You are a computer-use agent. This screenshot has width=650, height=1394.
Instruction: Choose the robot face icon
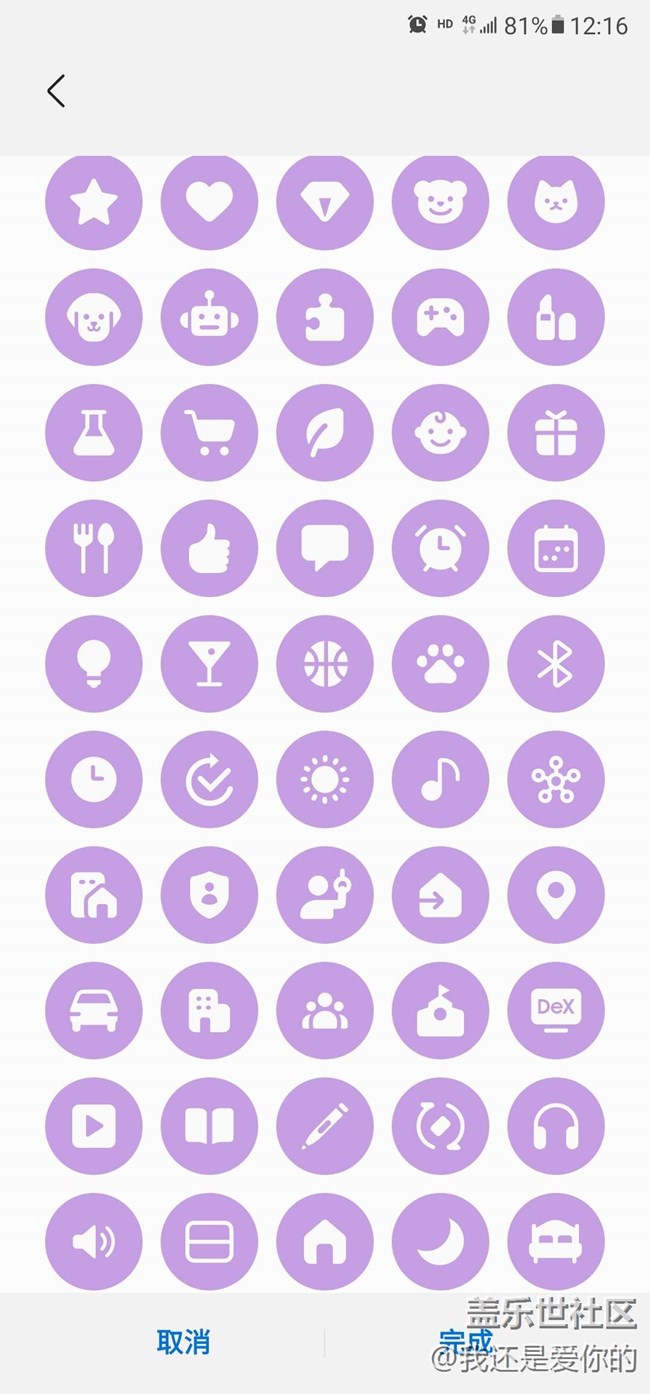(210, 318)
